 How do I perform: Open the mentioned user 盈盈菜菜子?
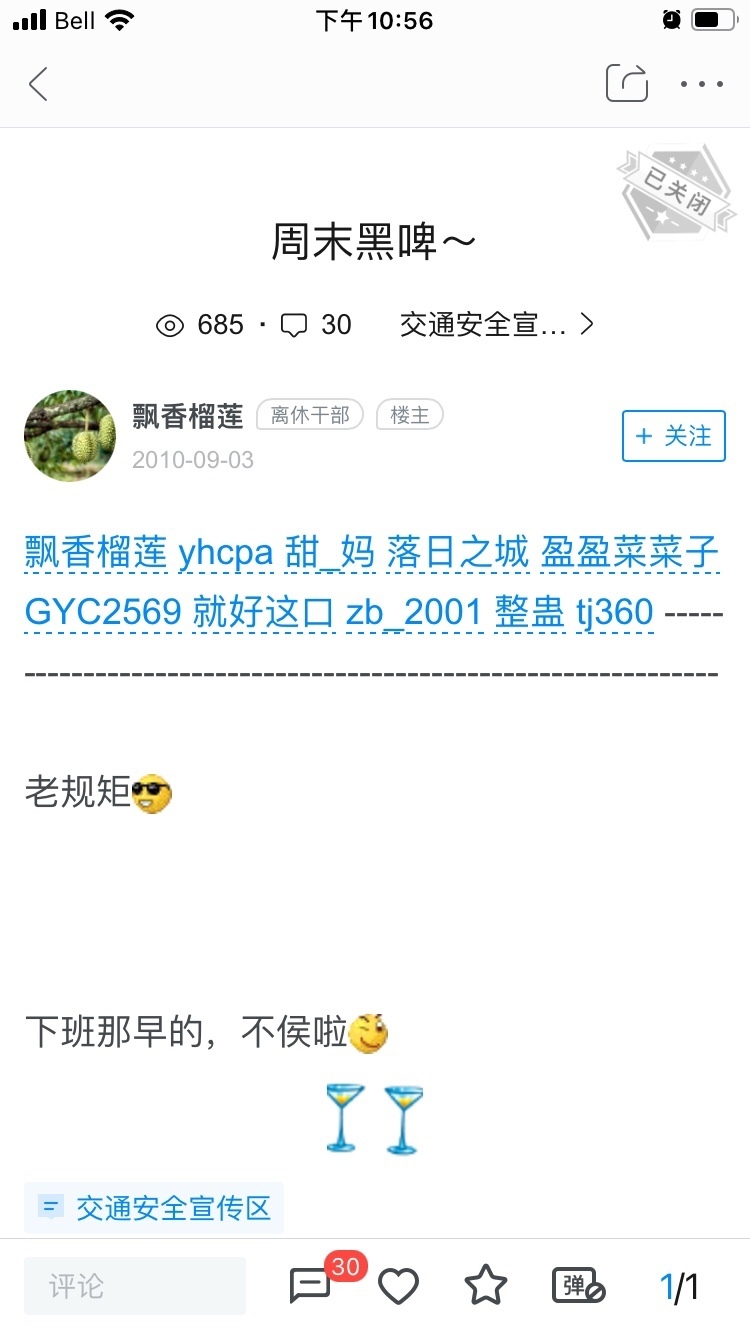(629, 553)
